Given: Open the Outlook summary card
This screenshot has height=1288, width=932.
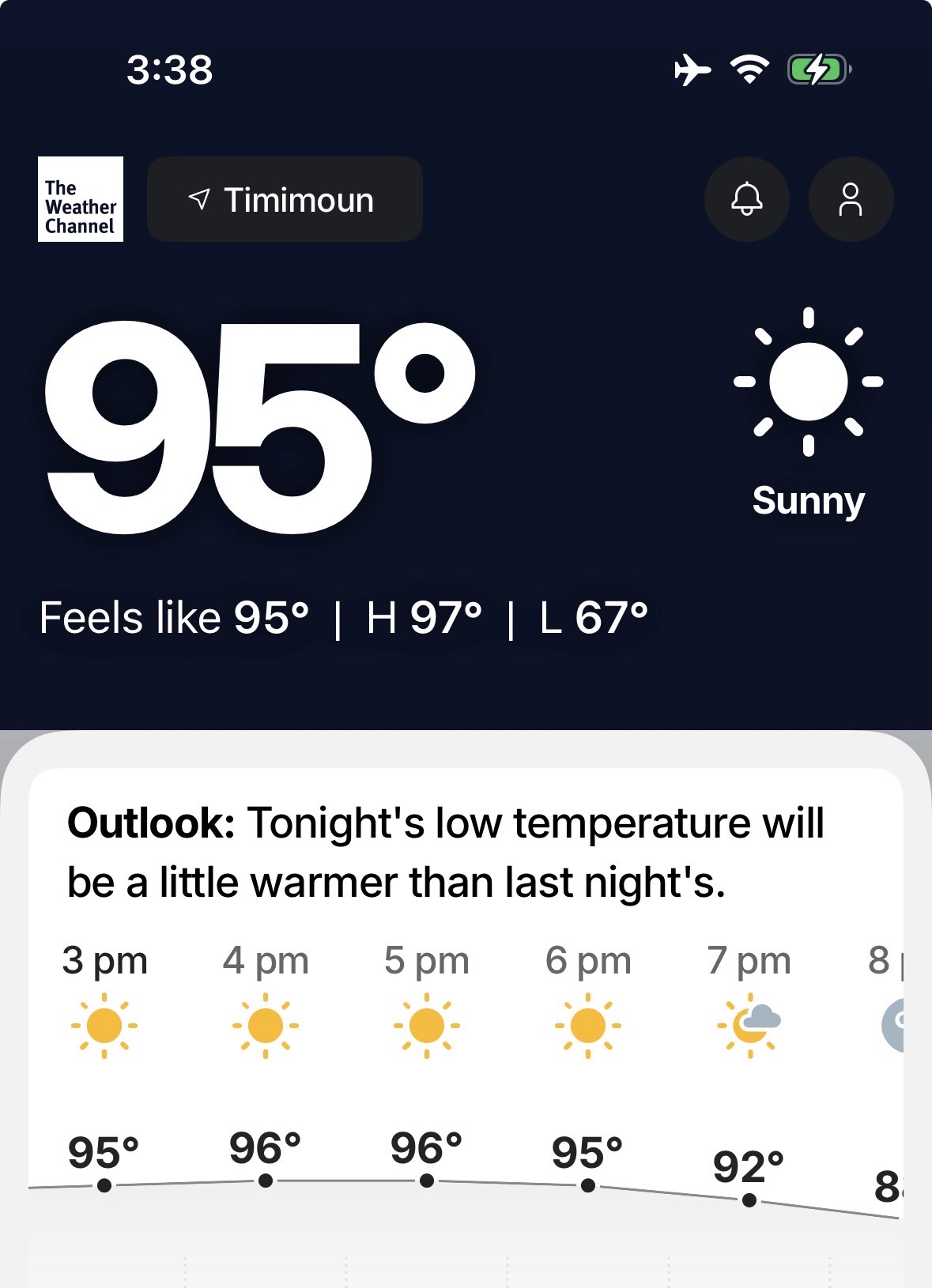Looking at the screenshot, I should coord(447,852).
